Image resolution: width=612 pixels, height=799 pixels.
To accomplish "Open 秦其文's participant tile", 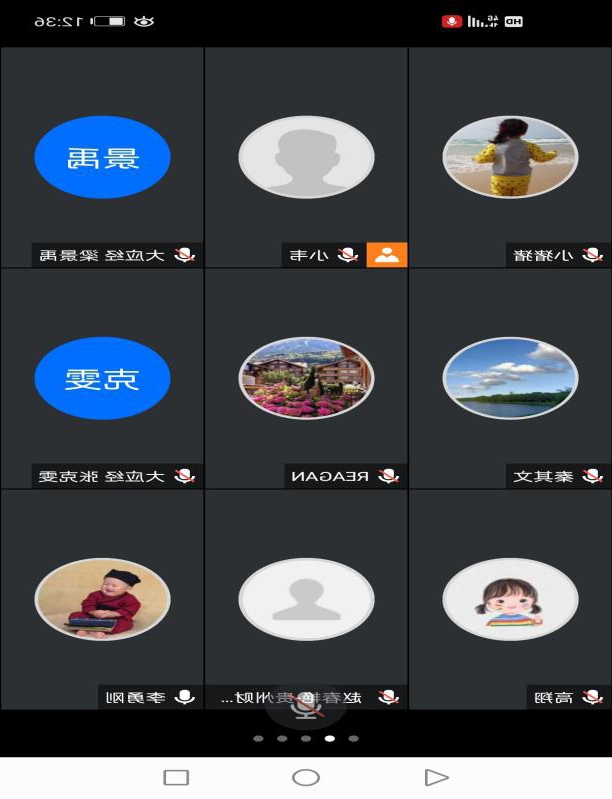I will point(510,378).
